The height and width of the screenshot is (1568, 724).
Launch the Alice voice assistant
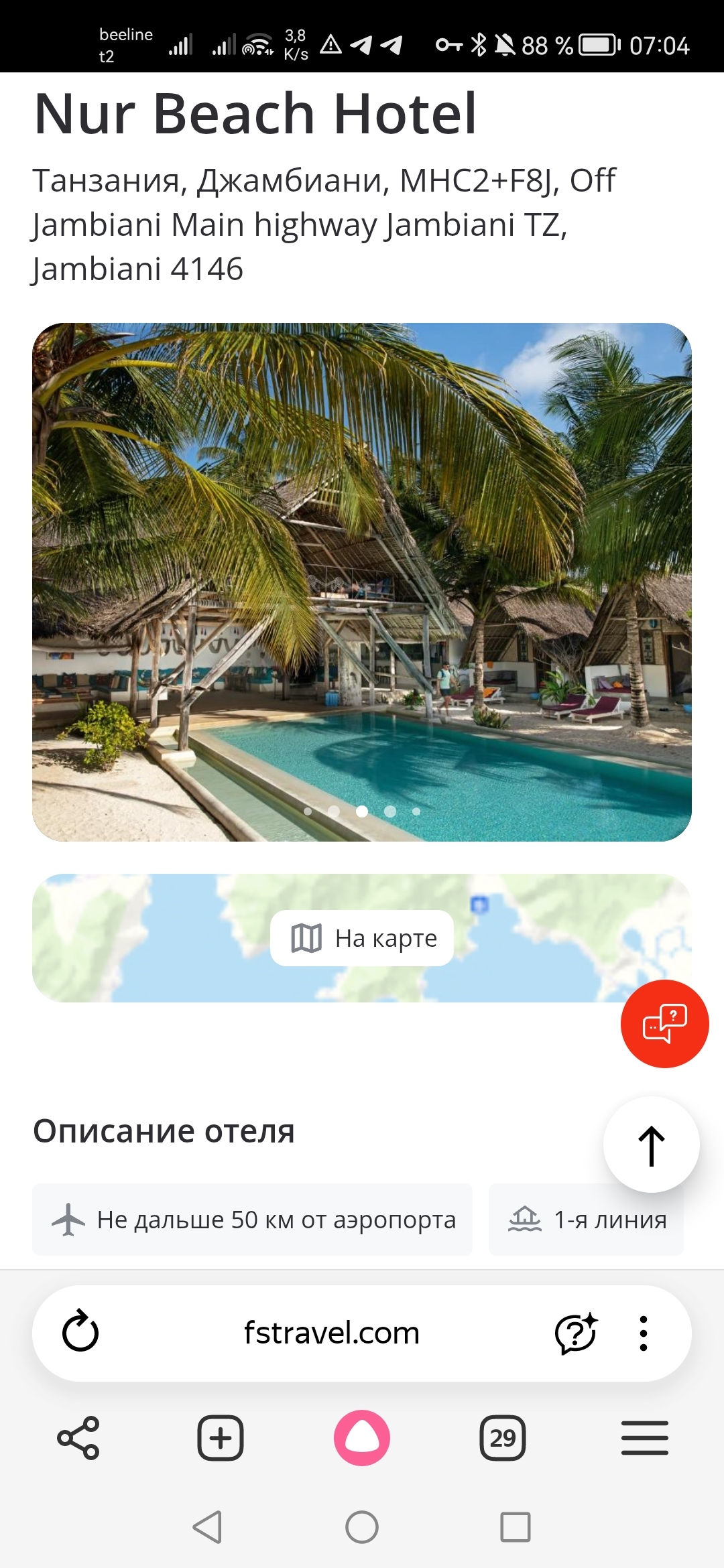tap(362, 1438)
